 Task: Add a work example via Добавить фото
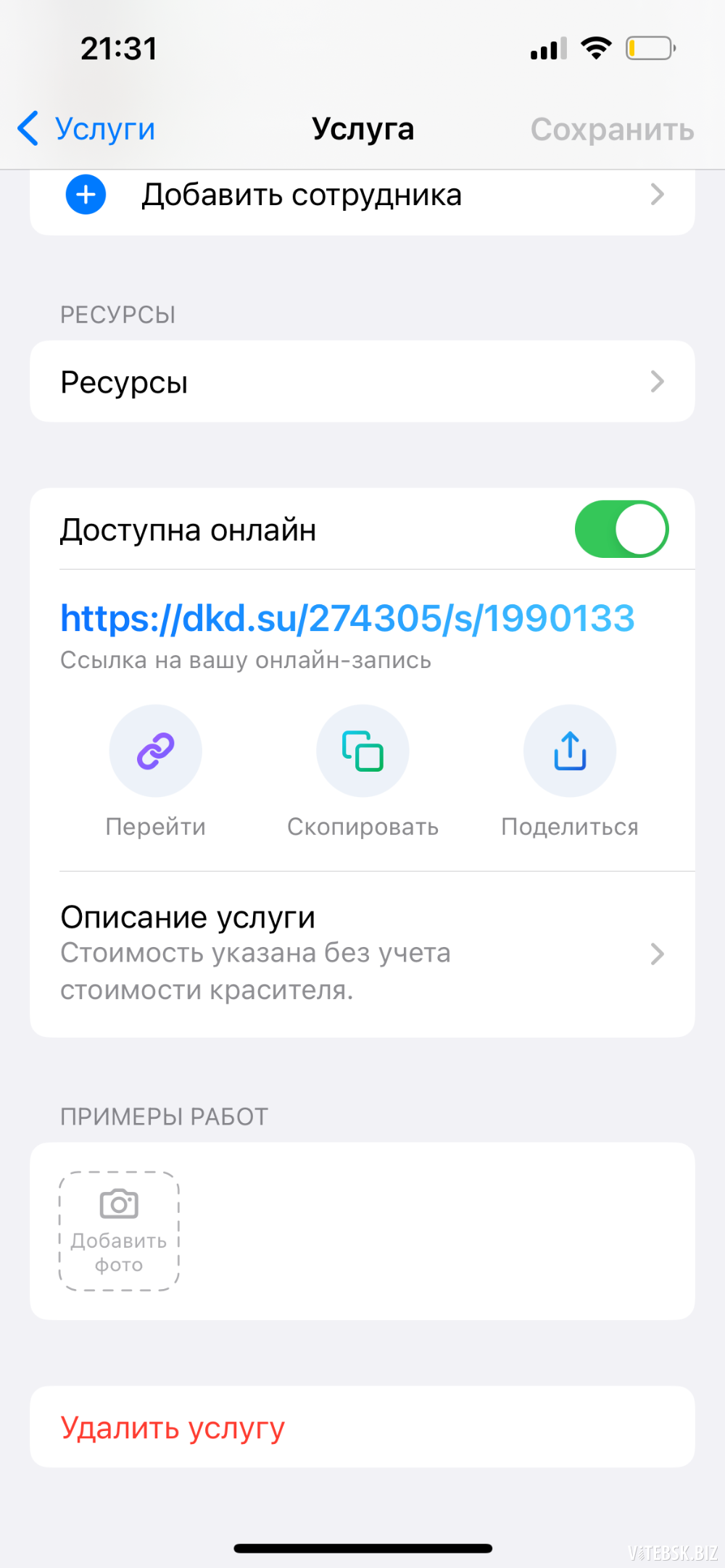click(x=119, y=1231)
